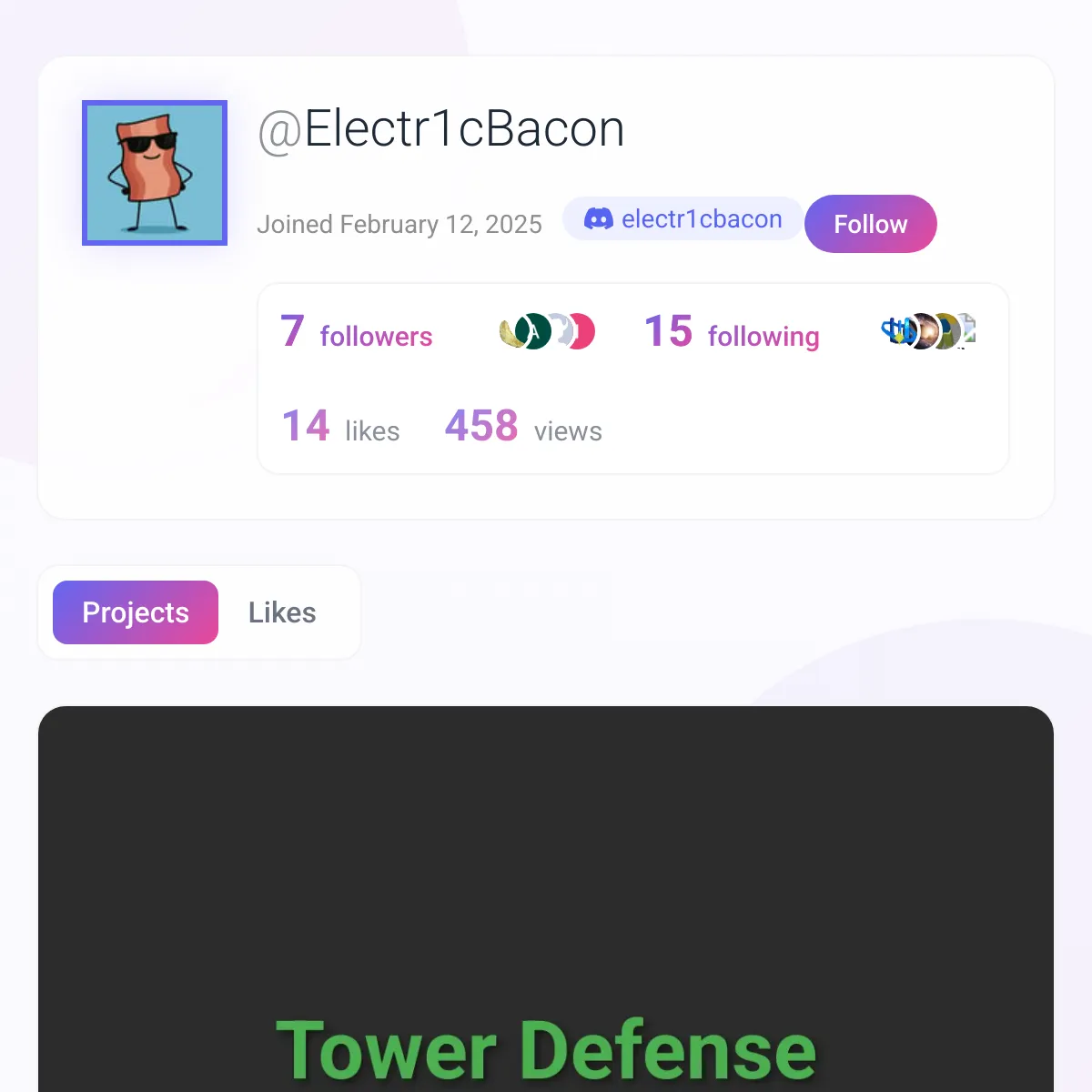Select the Projects tab

(x=136, y=612)
